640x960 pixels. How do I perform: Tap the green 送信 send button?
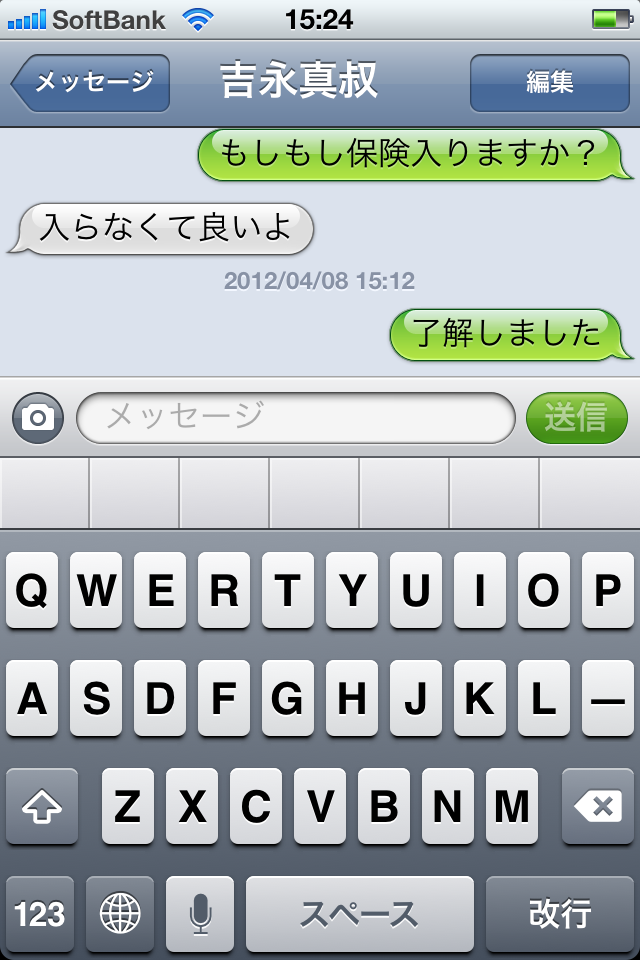576,417
